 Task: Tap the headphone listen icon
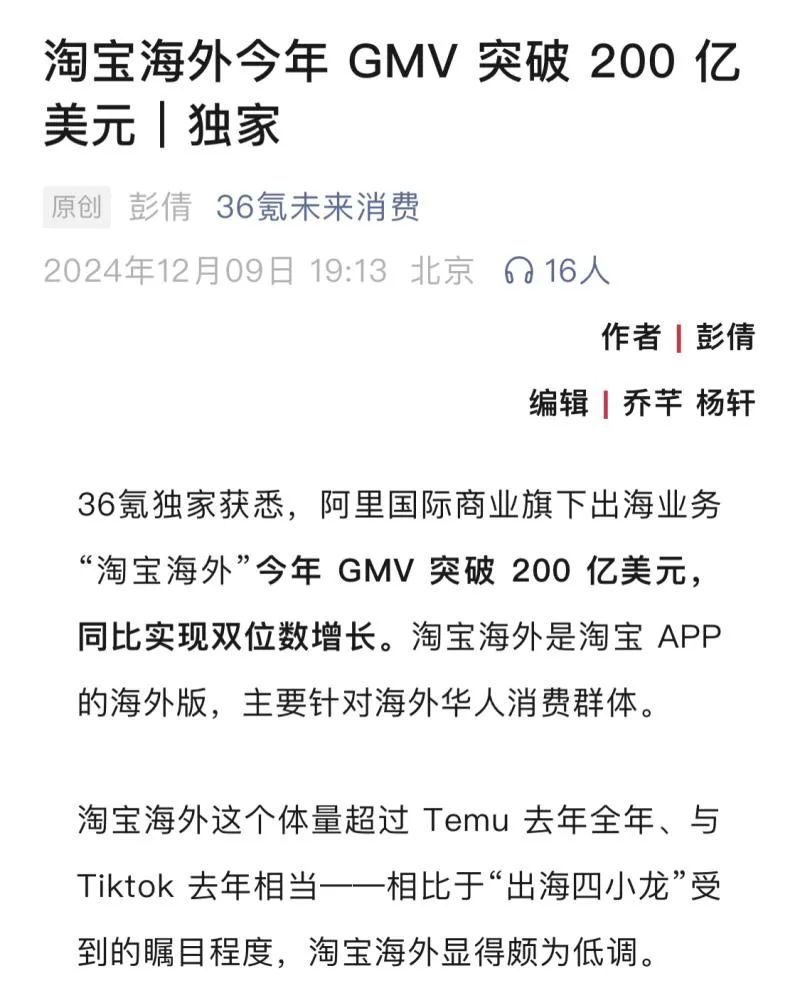coord(519,271)
